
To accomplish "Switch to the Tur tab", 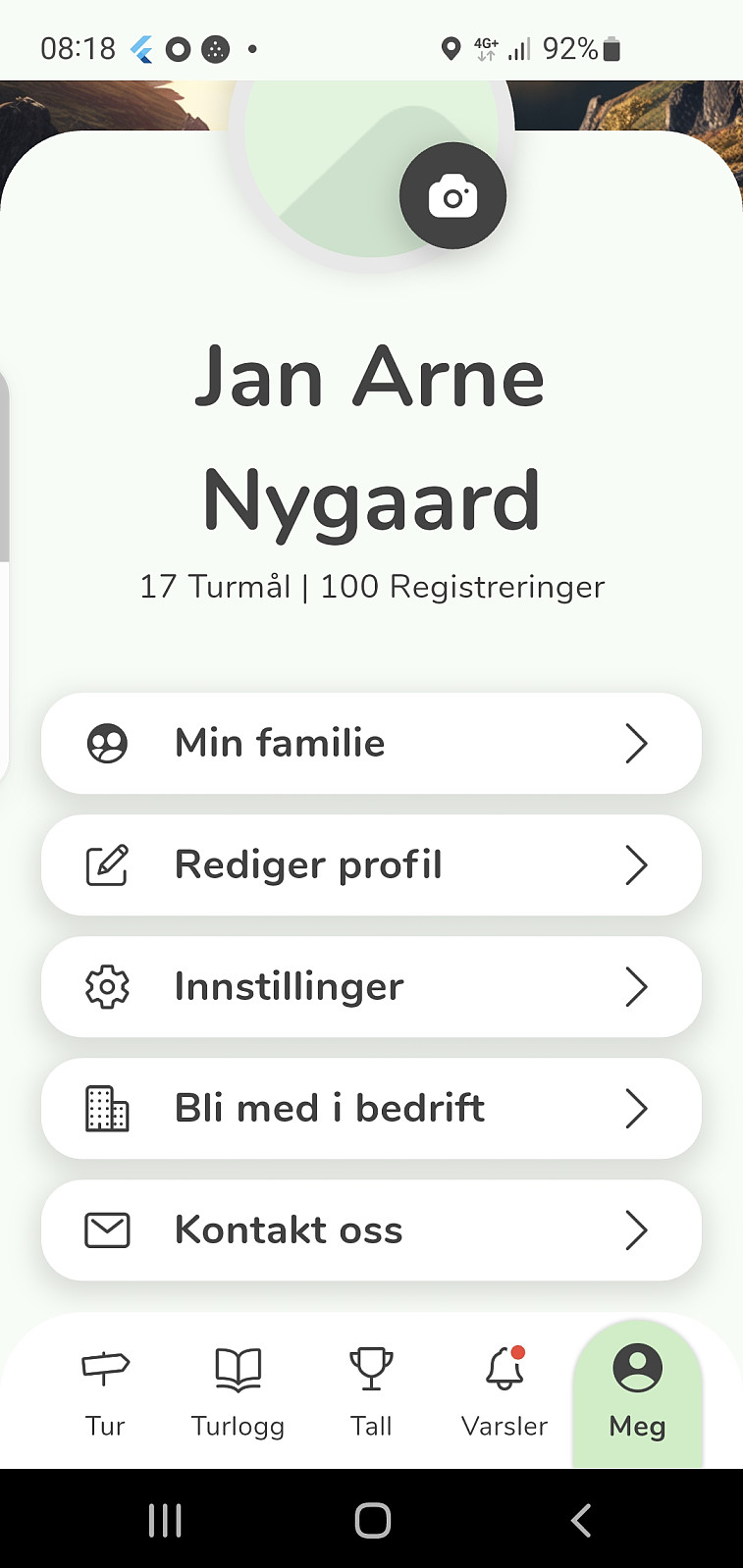I will [x=105, y=1391].
